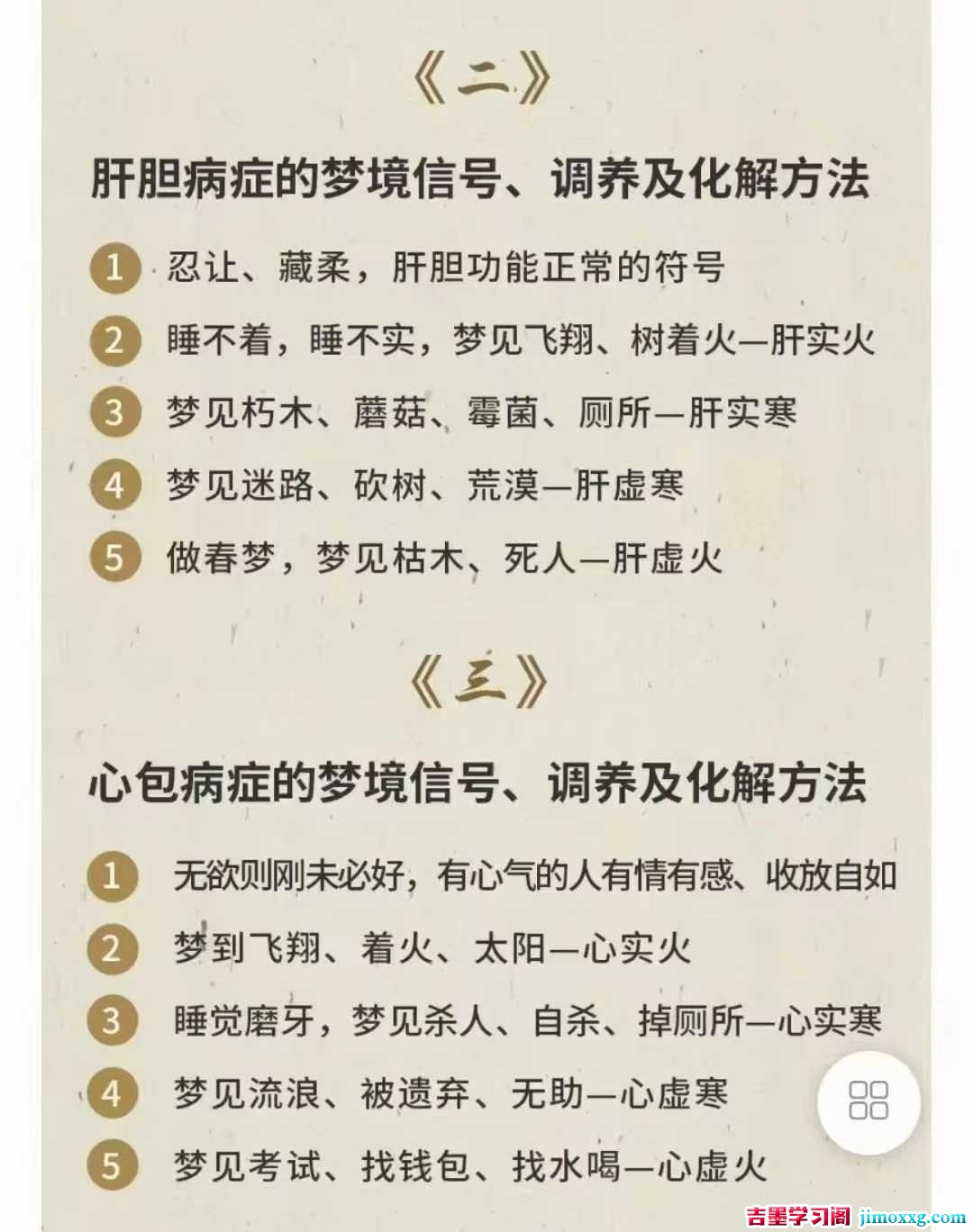This screenshot has height=1232, width=973.
Task: Open the floating grid menu button
Action: [868, 1101]
